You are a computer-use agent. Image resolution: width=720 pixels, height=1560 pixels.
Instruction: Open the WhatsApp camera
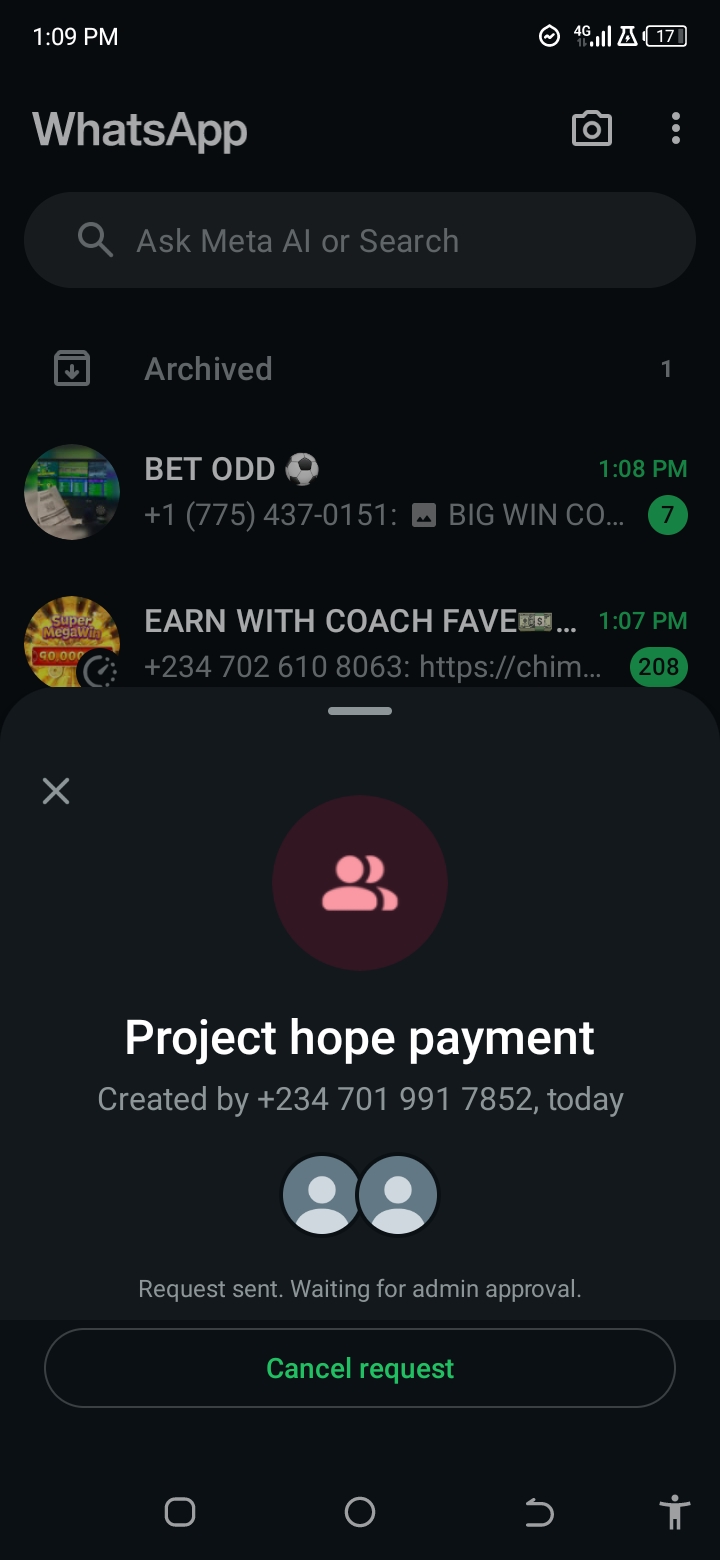point(591,129)
